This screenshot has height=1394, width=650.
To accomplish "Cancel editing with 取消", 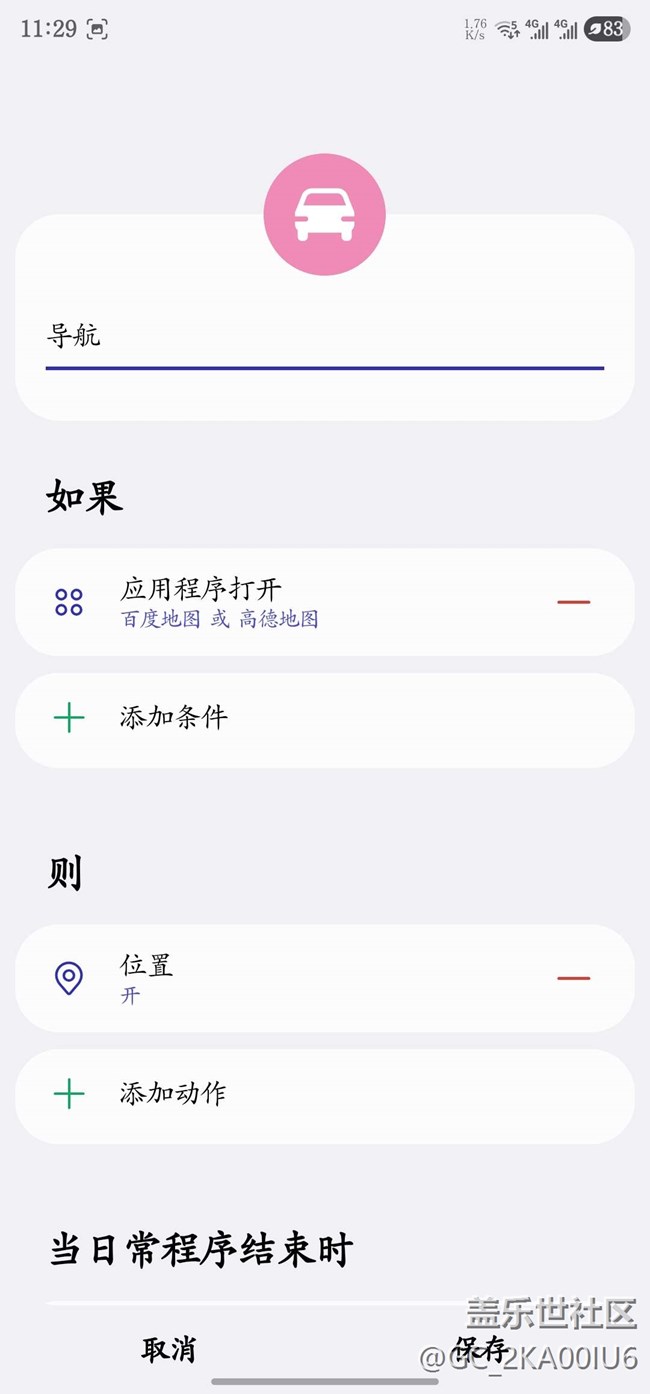I will (x=168, y=1350).
